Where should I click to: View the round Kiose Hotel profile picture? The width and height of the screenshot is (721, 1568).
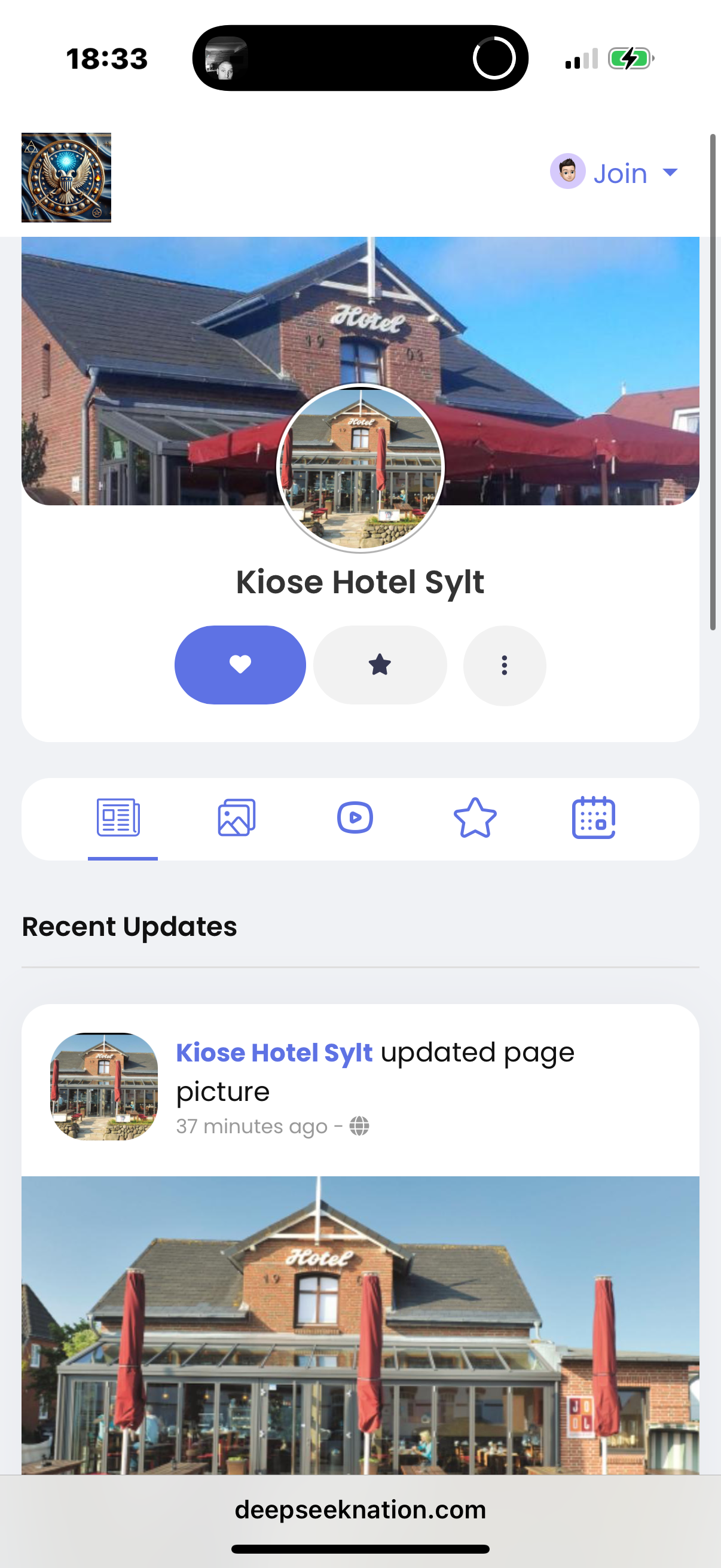(x=360, y=468)
